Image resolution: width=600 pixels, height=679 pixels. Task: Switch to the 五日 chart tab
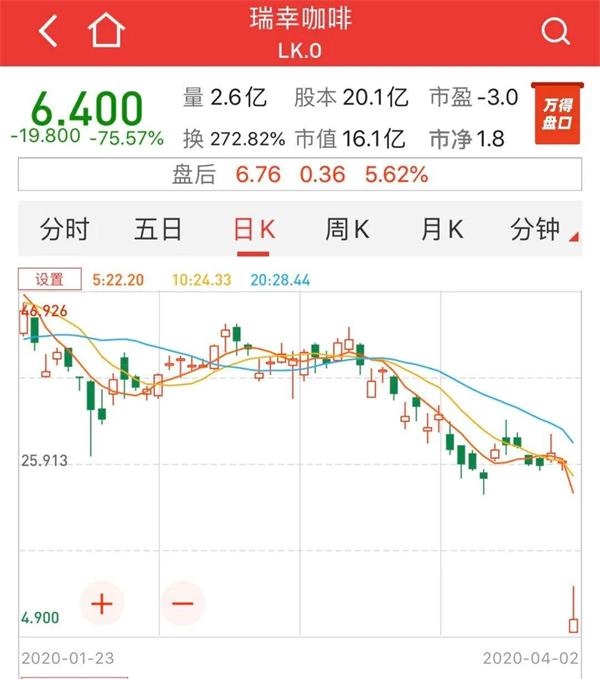[x=158, y=230]
